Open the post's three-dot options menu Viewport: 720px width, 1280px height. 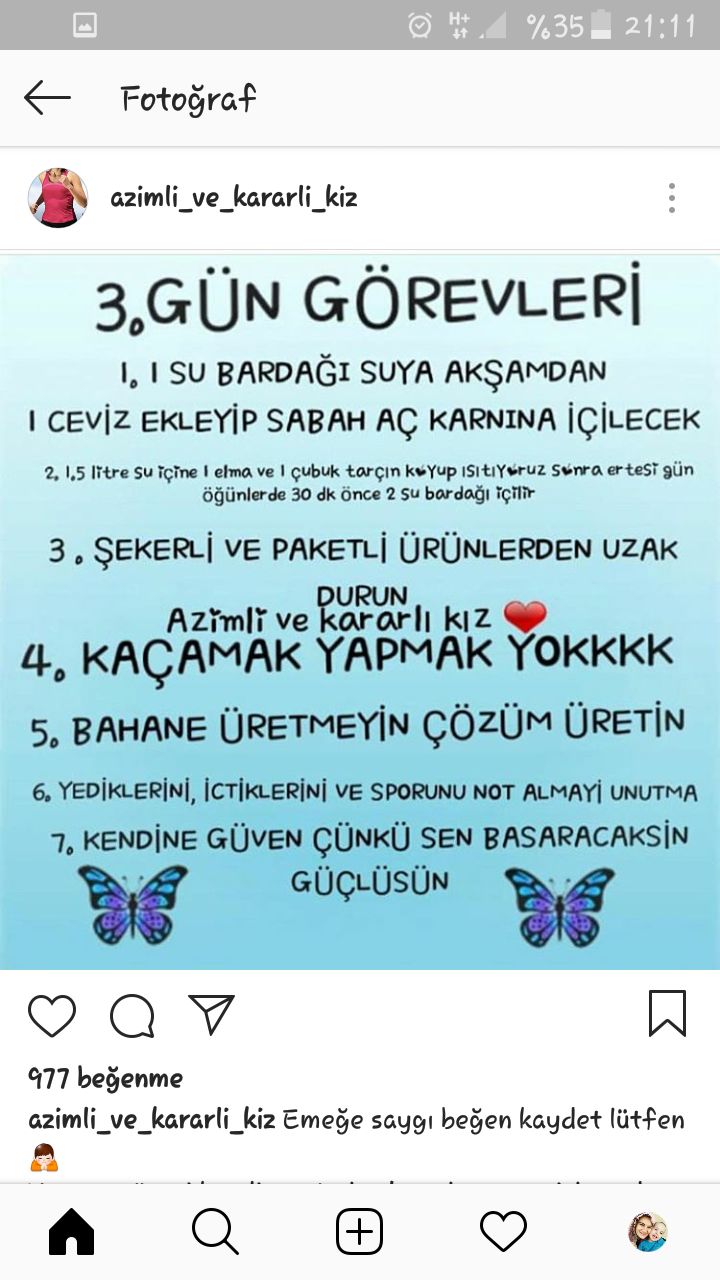coord(672,198)
